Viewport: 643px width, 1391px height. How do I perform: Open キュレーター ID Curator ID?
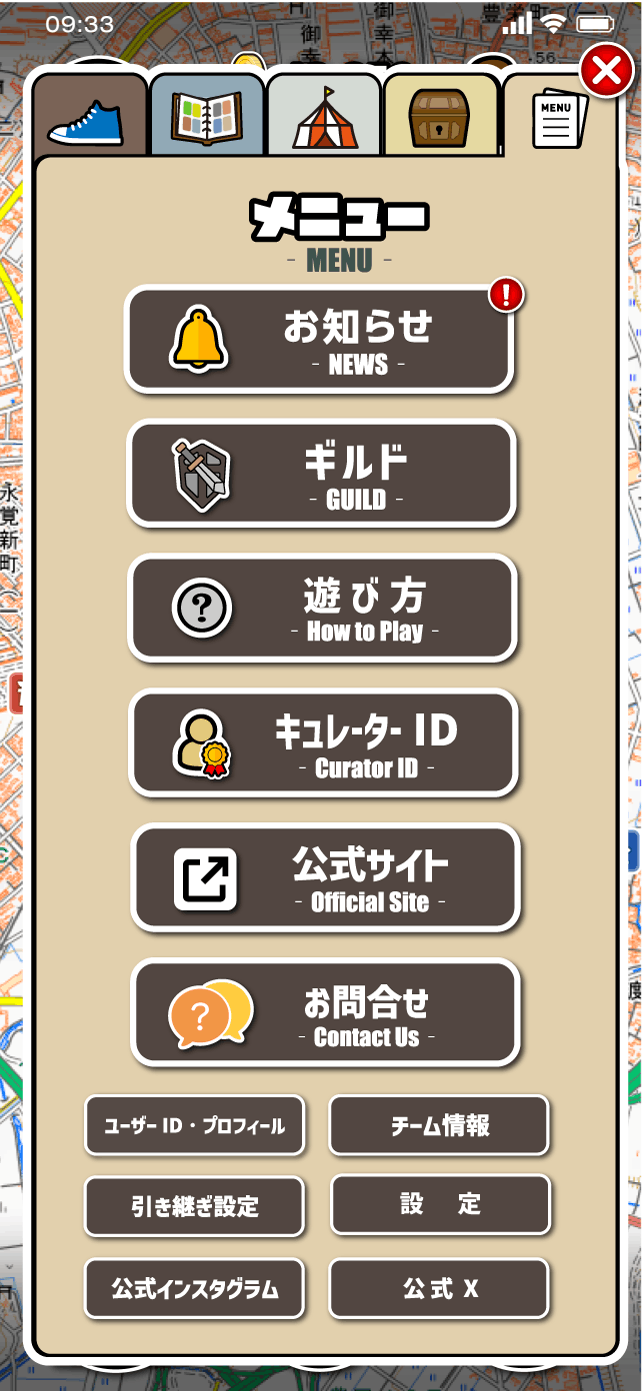pos(324,743)
